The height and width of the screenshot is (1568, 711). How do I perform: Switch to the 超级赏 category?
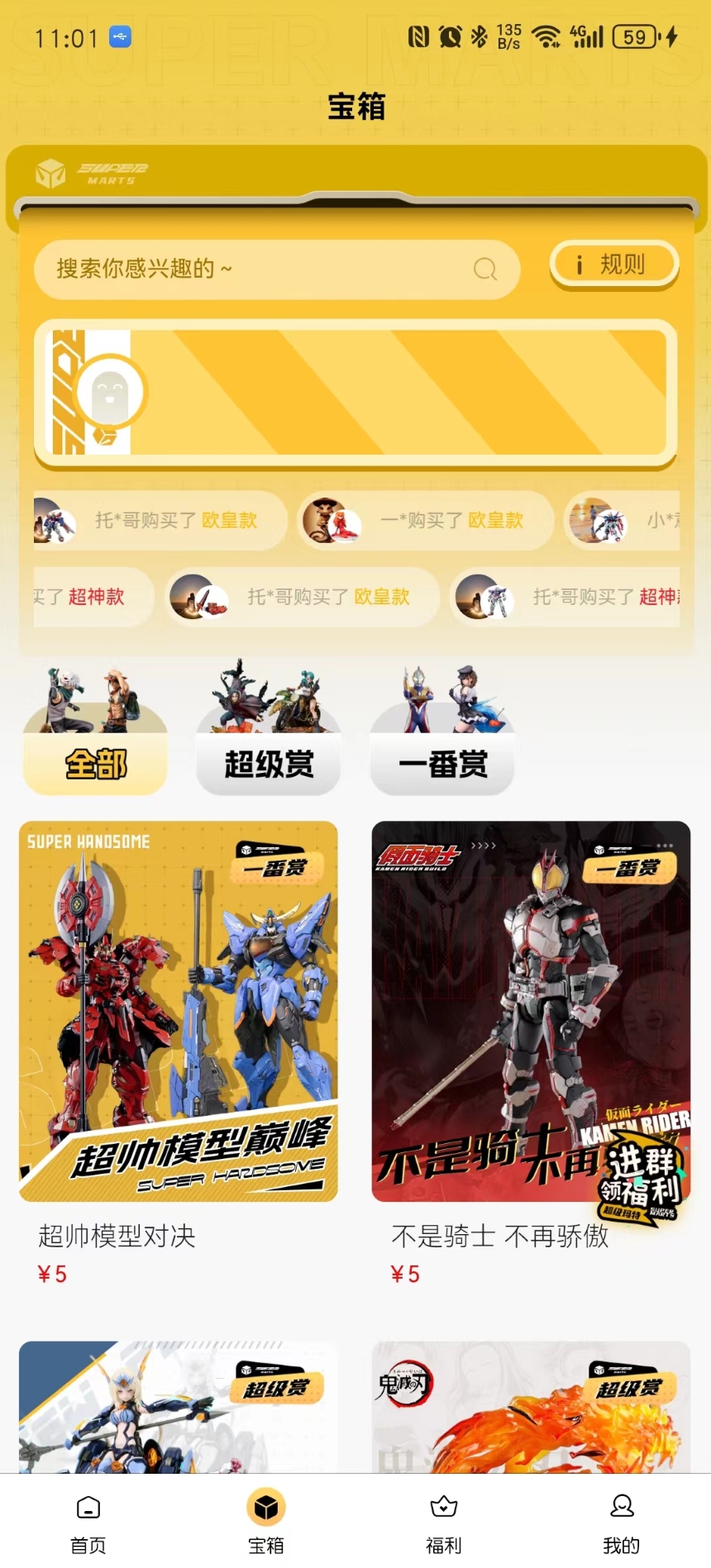point(269,762)
